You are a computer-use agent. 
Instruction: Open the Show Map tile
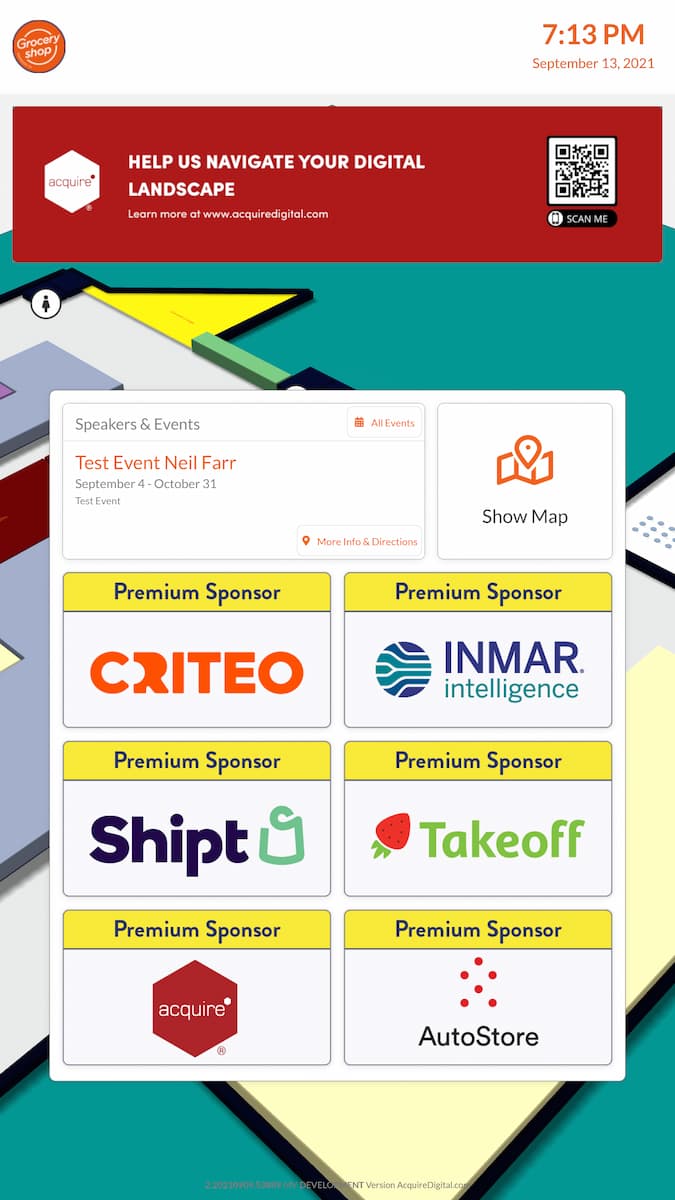524,481
